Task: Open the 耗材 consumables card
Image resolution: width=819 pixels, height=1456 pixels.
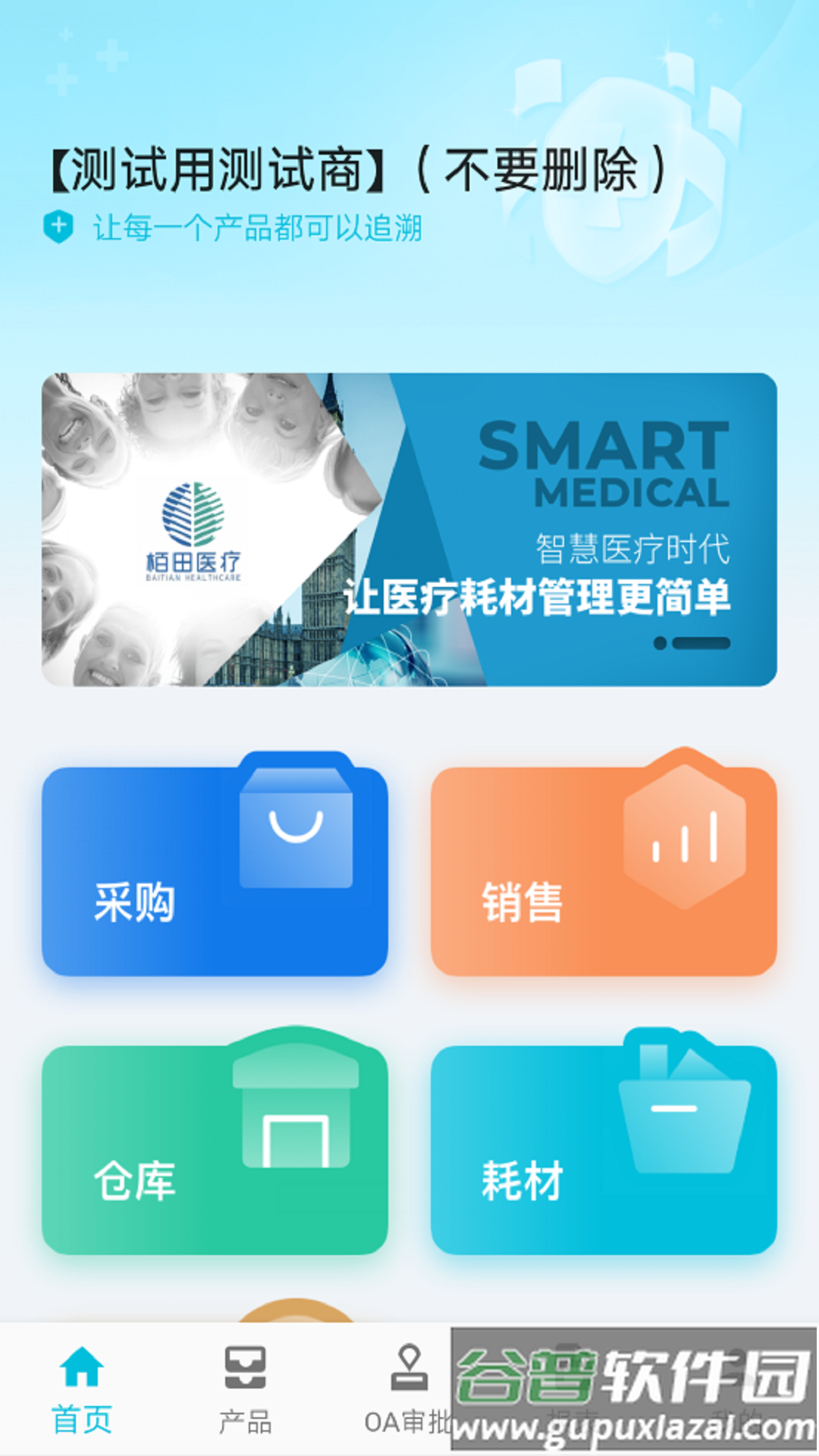Action: 604,1150
